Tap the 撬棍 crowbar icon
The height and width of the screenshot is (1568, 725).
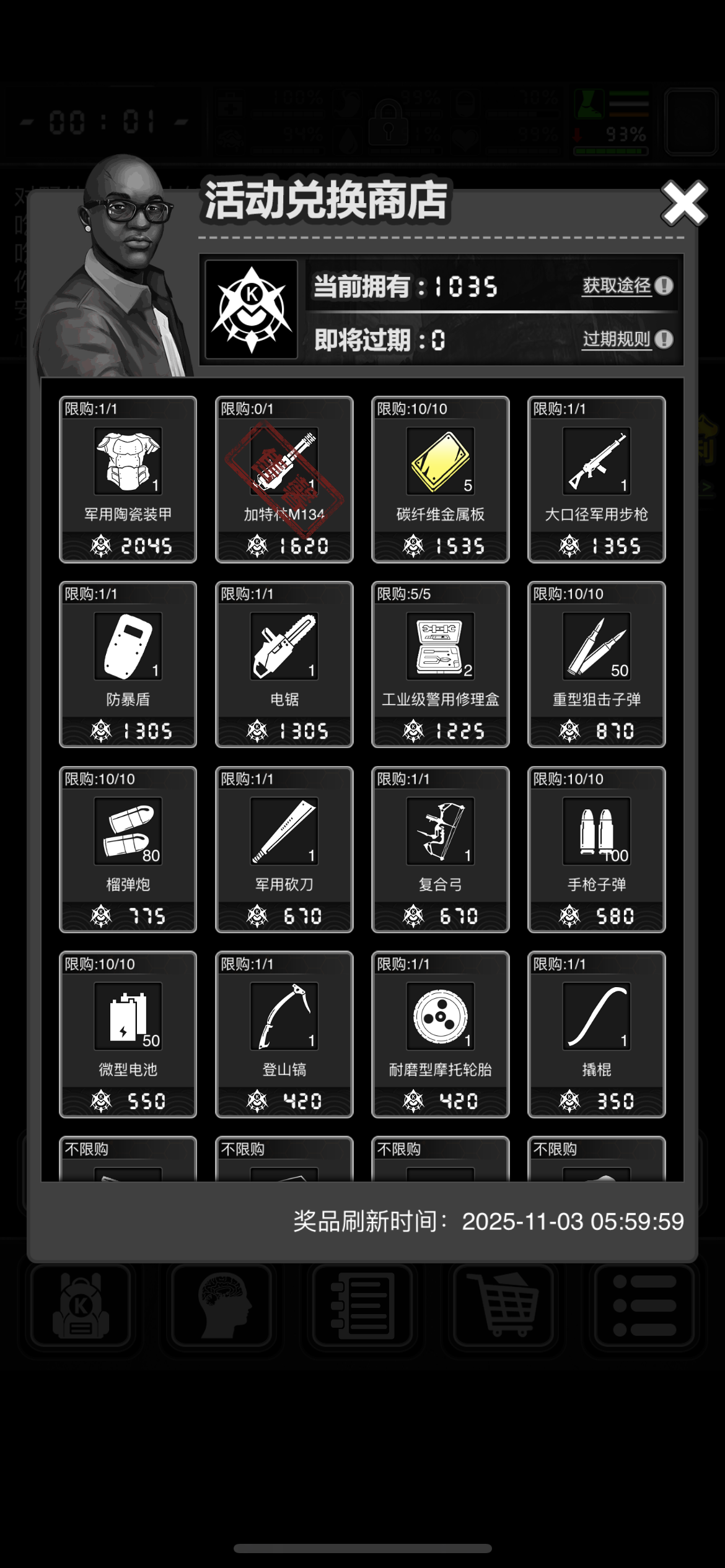[597, 1016]
